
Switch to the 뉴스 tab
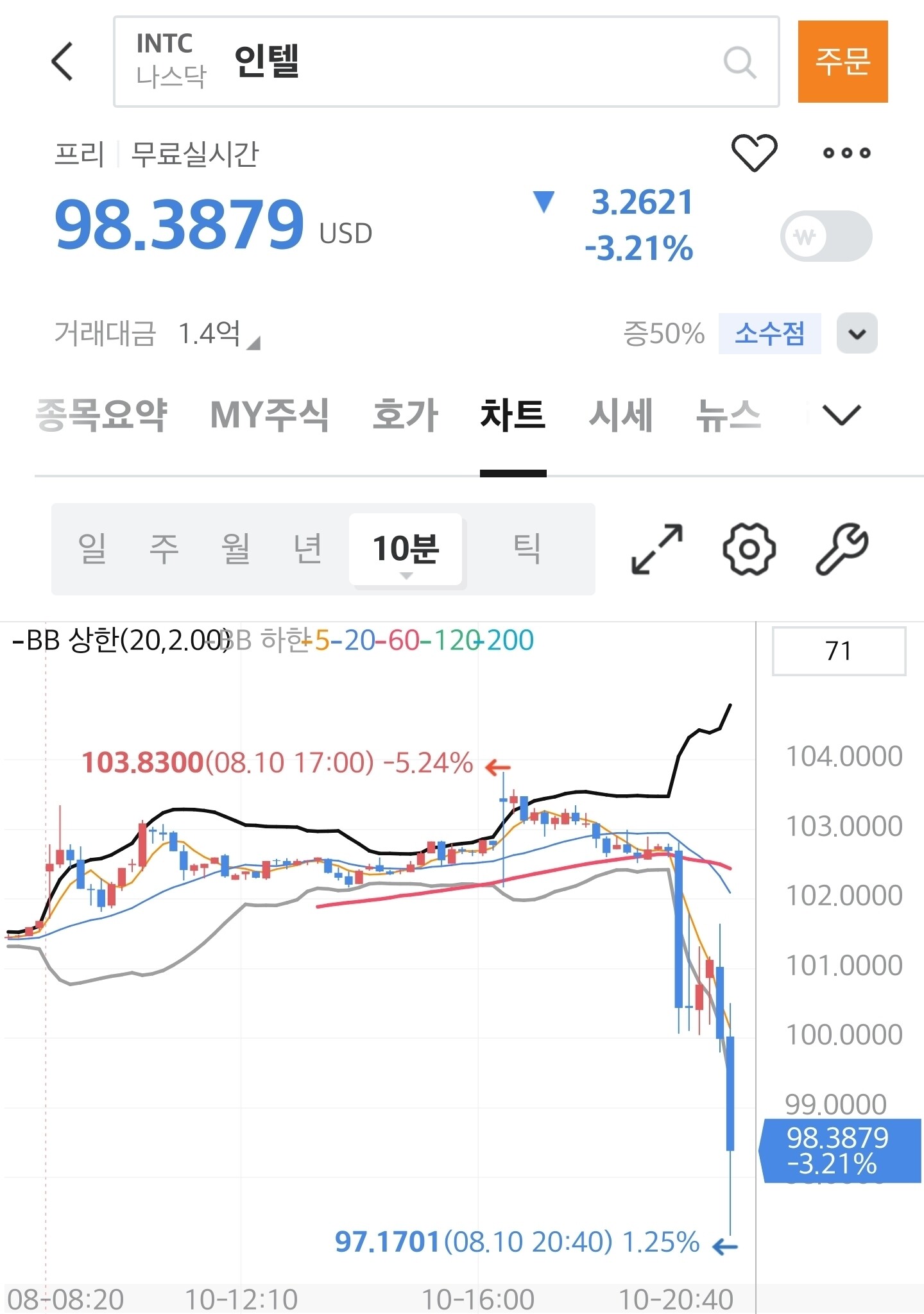728,415
